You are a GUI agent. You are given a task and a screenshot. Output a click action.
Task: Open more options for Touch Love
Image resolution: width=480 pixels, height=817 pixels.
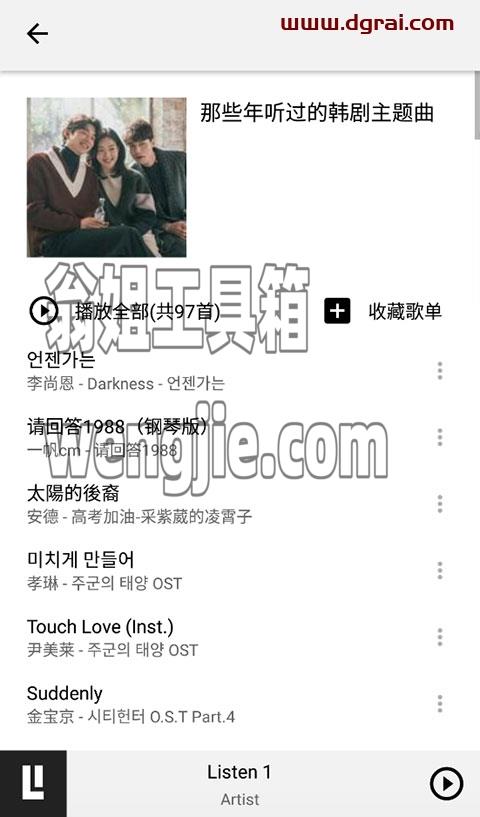coord(440,637)
